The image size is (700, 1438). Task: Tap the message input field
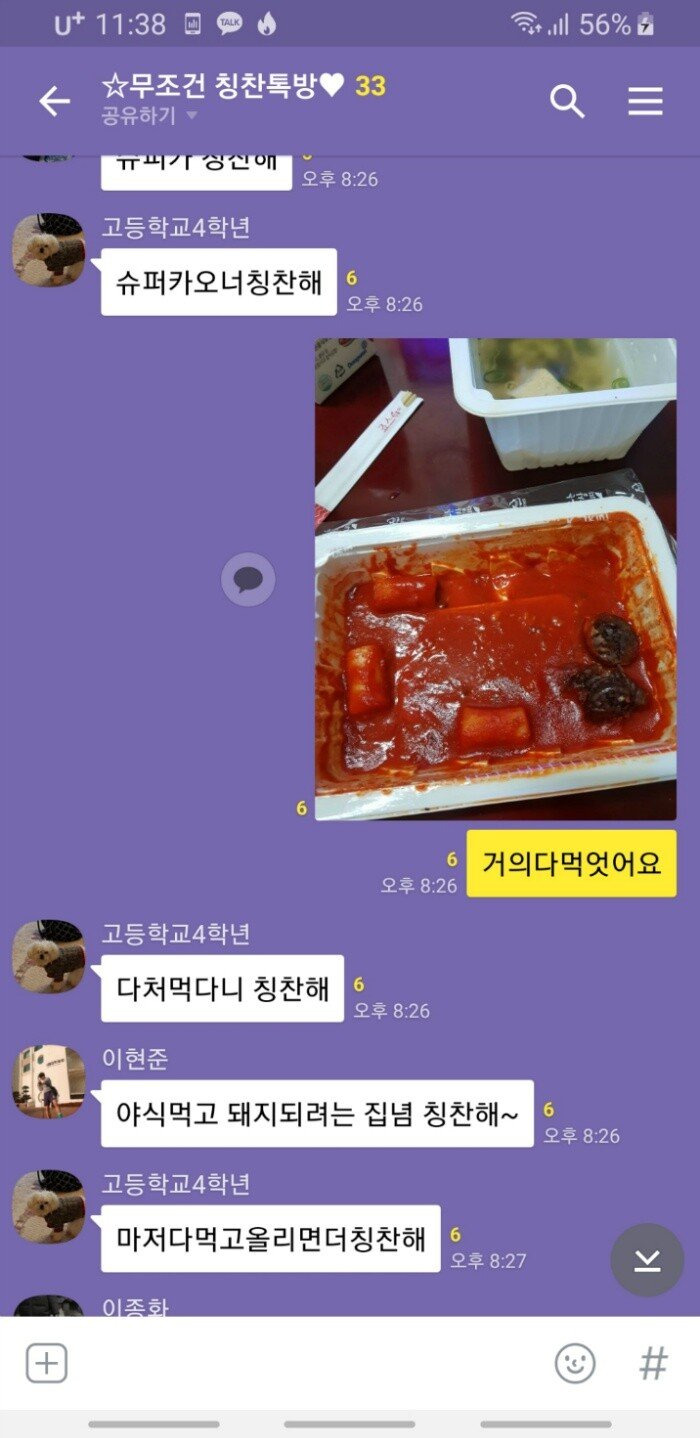[300, 1363]
